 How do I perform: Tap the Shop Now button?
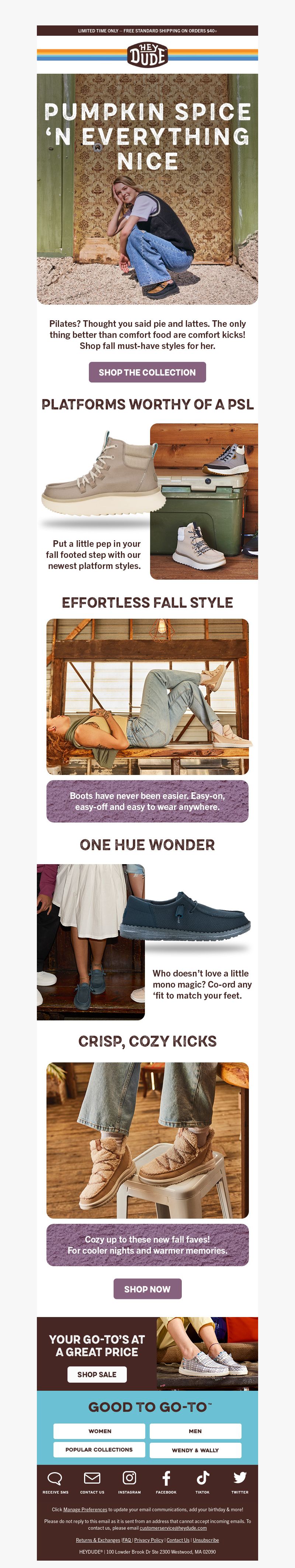coord(147,1289)
